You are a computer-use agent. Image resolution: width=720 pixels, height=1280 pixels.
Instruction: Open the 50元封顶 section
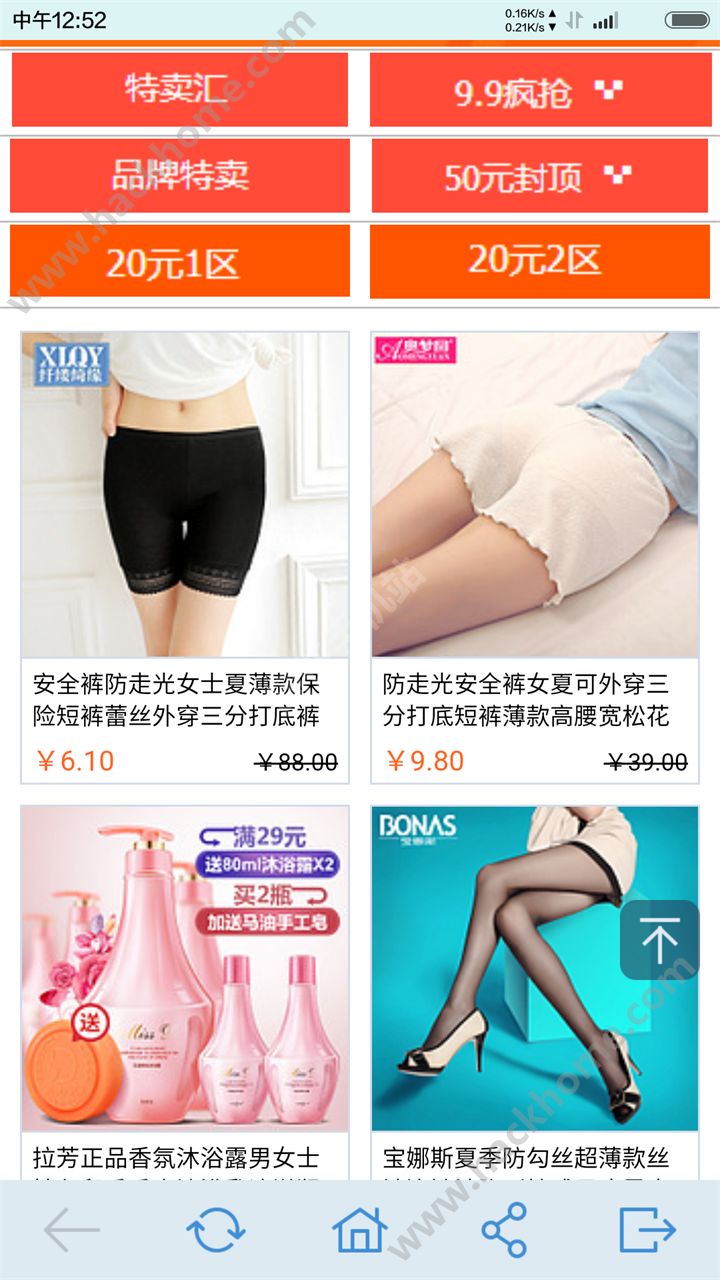(541, 176)
